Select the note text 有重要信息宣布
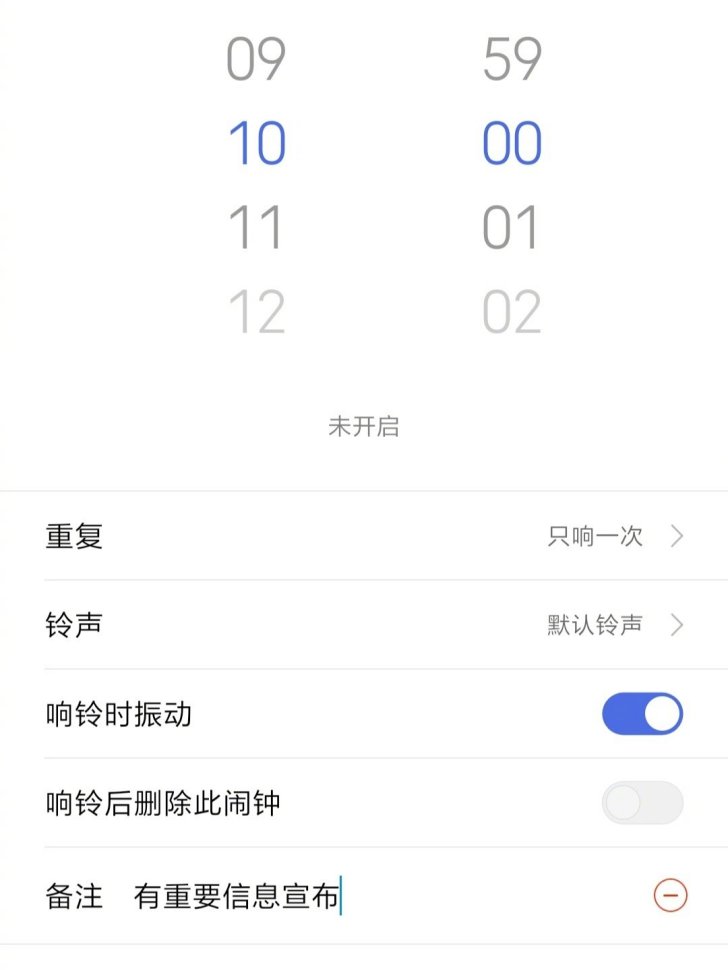 tap(240, 897)
